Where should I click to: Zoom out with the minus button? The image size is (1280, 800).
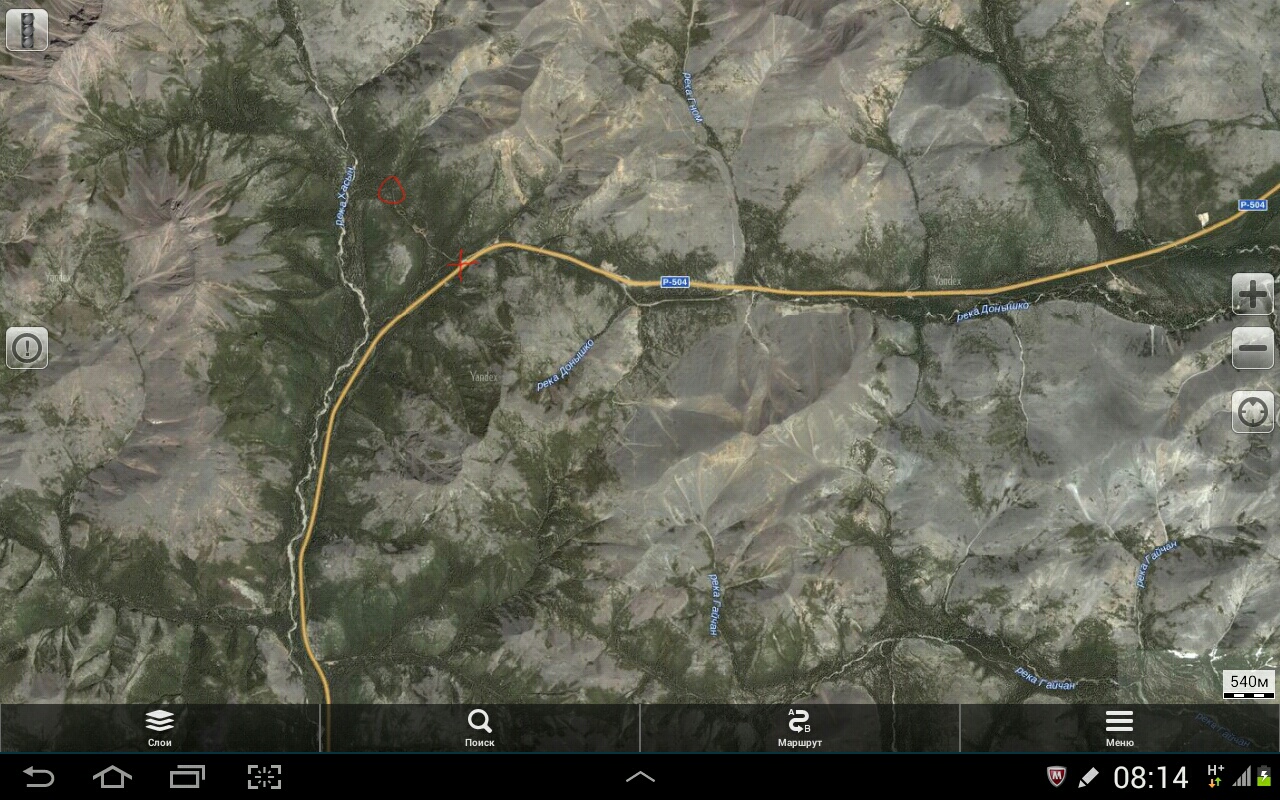pos(1252,350)
